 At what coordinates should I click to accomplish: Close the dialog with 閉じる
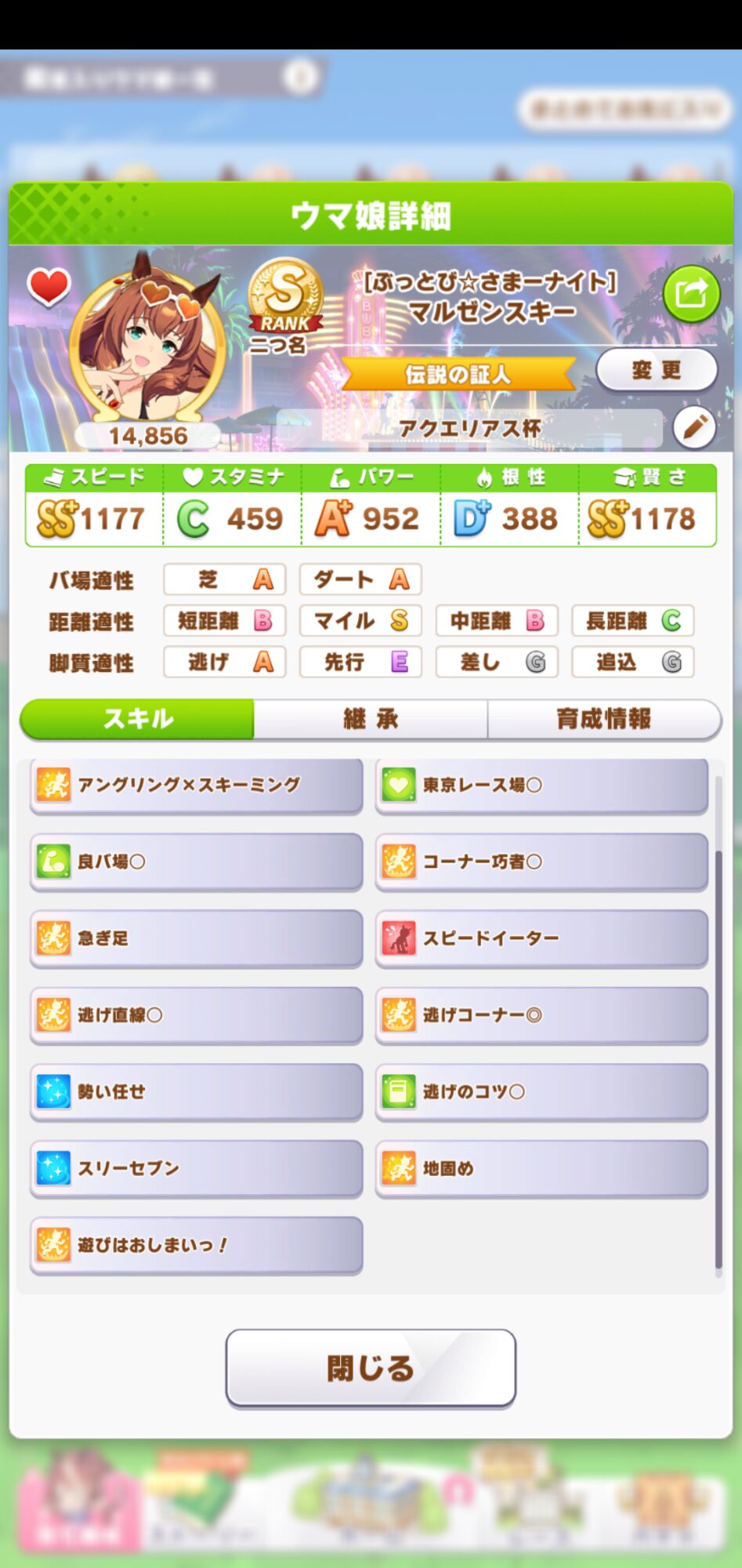(371, 1368)
